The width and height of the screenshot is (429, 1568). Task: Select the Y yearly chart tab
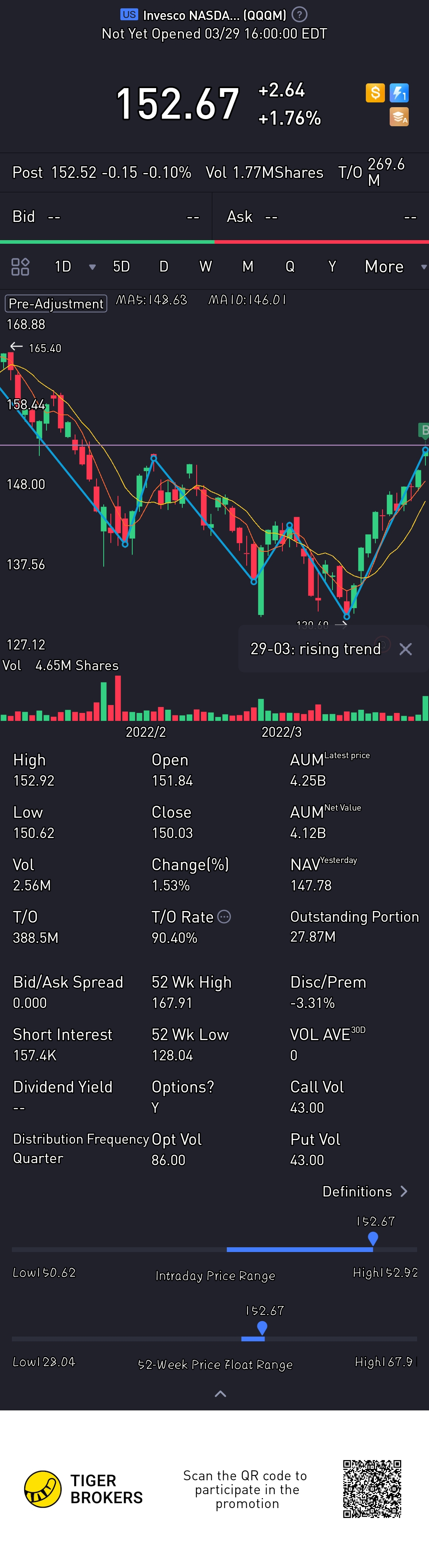pyautogui.click(x=332, y=267)
